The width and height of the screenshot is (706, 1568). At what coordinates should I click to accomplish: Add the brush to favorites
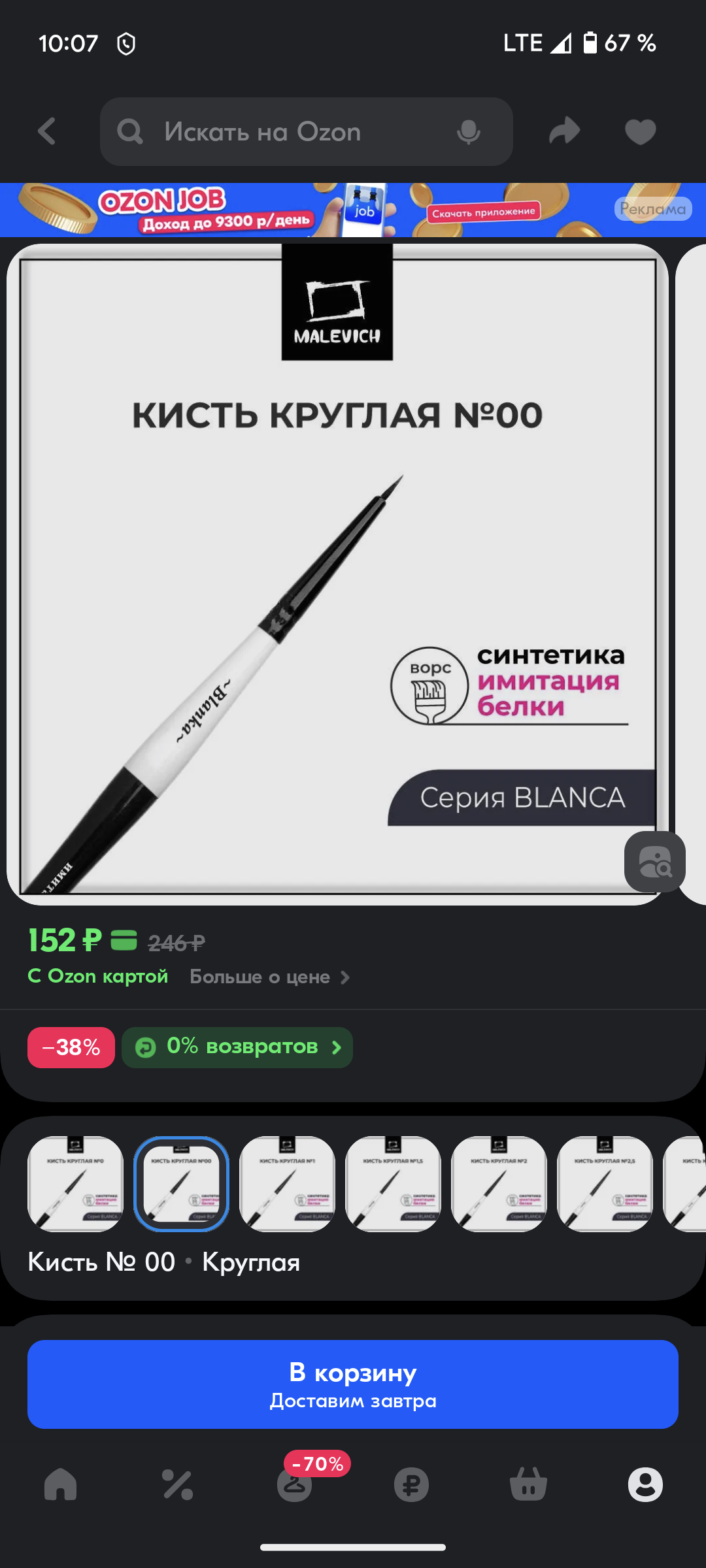point(640,132)
